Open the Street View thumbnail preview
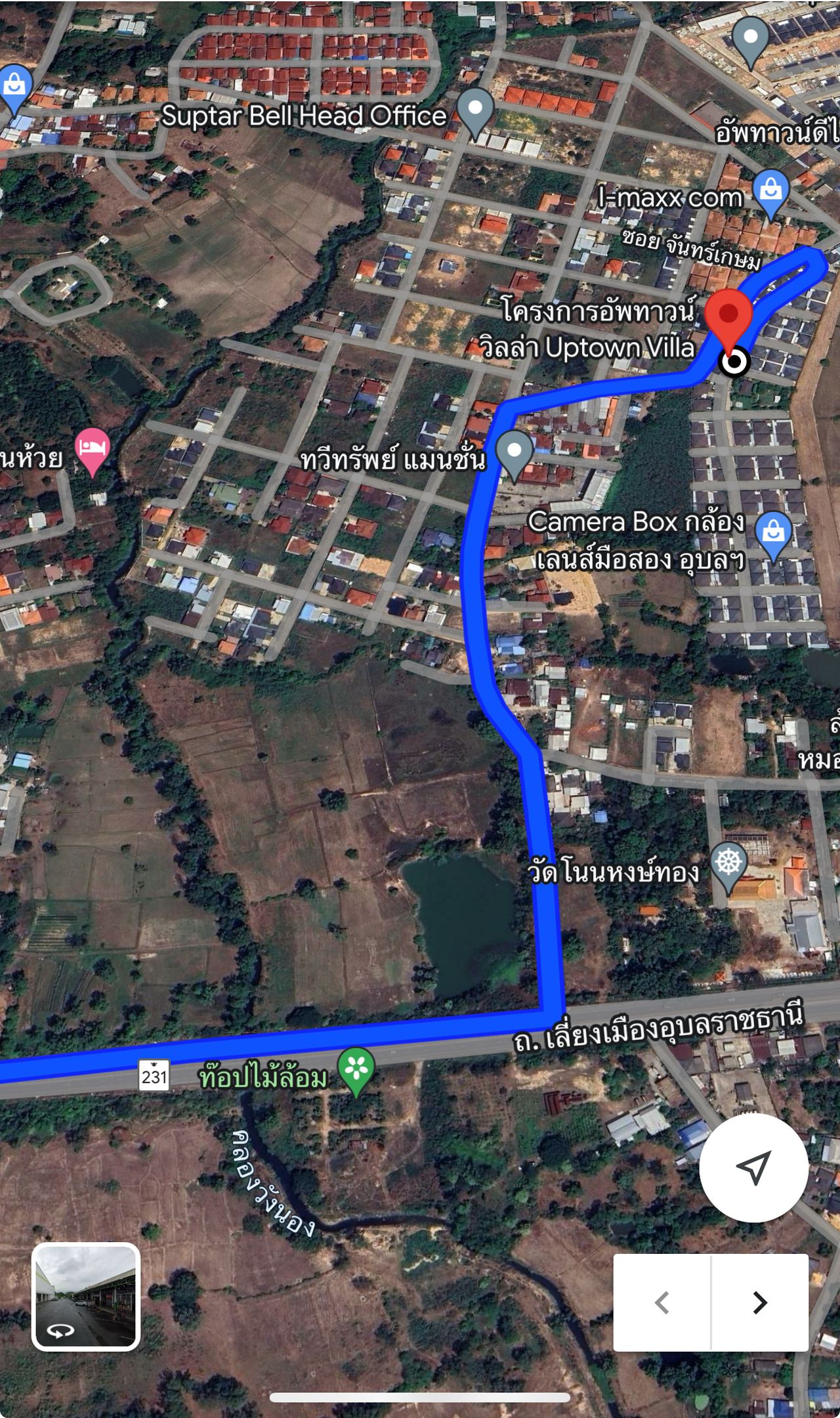The height and width of the screenshot is (1418, 840). (86, 1296)
